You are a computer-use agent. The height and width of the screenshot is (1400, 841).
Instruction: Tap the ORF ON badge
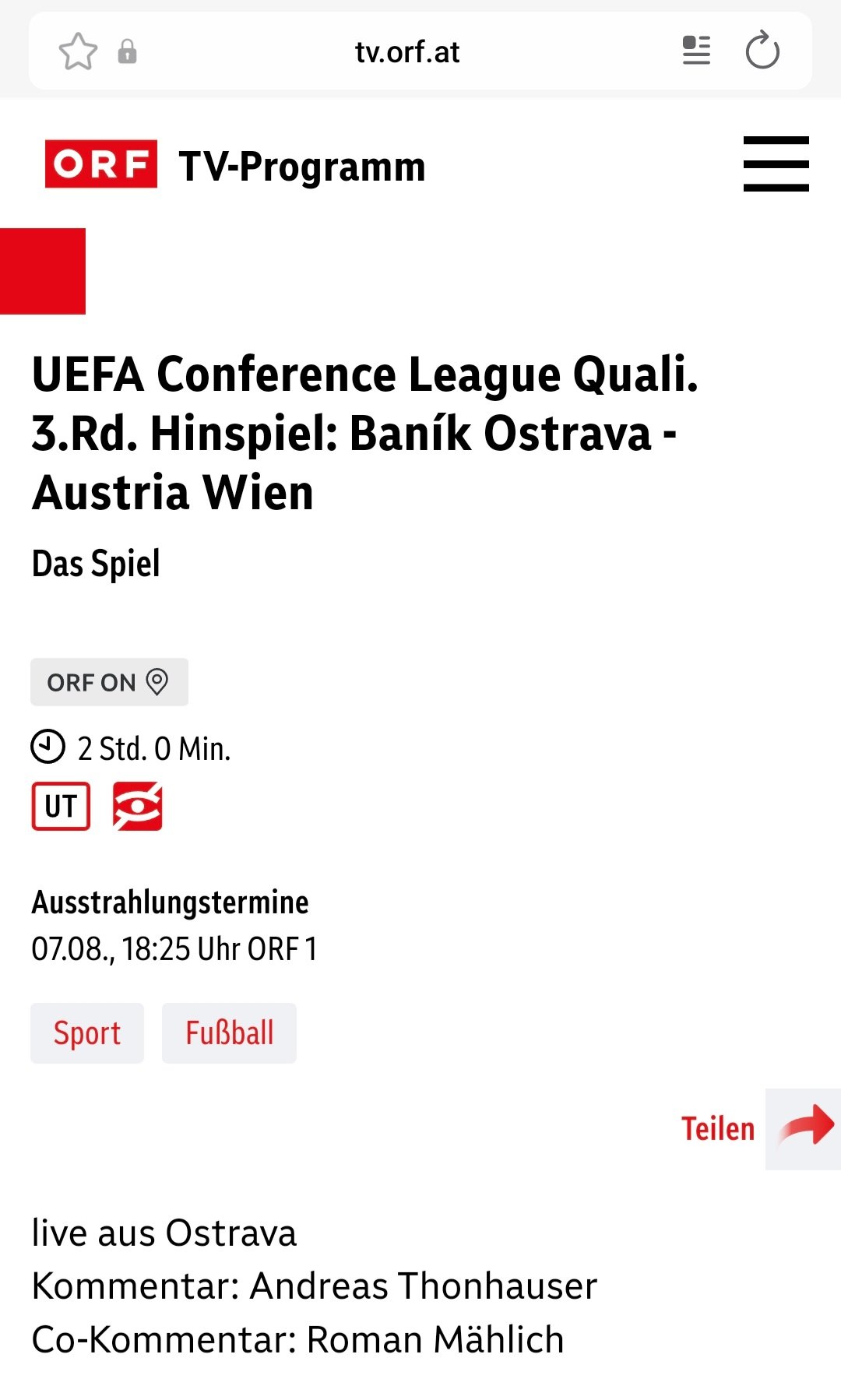pos(109,682)
